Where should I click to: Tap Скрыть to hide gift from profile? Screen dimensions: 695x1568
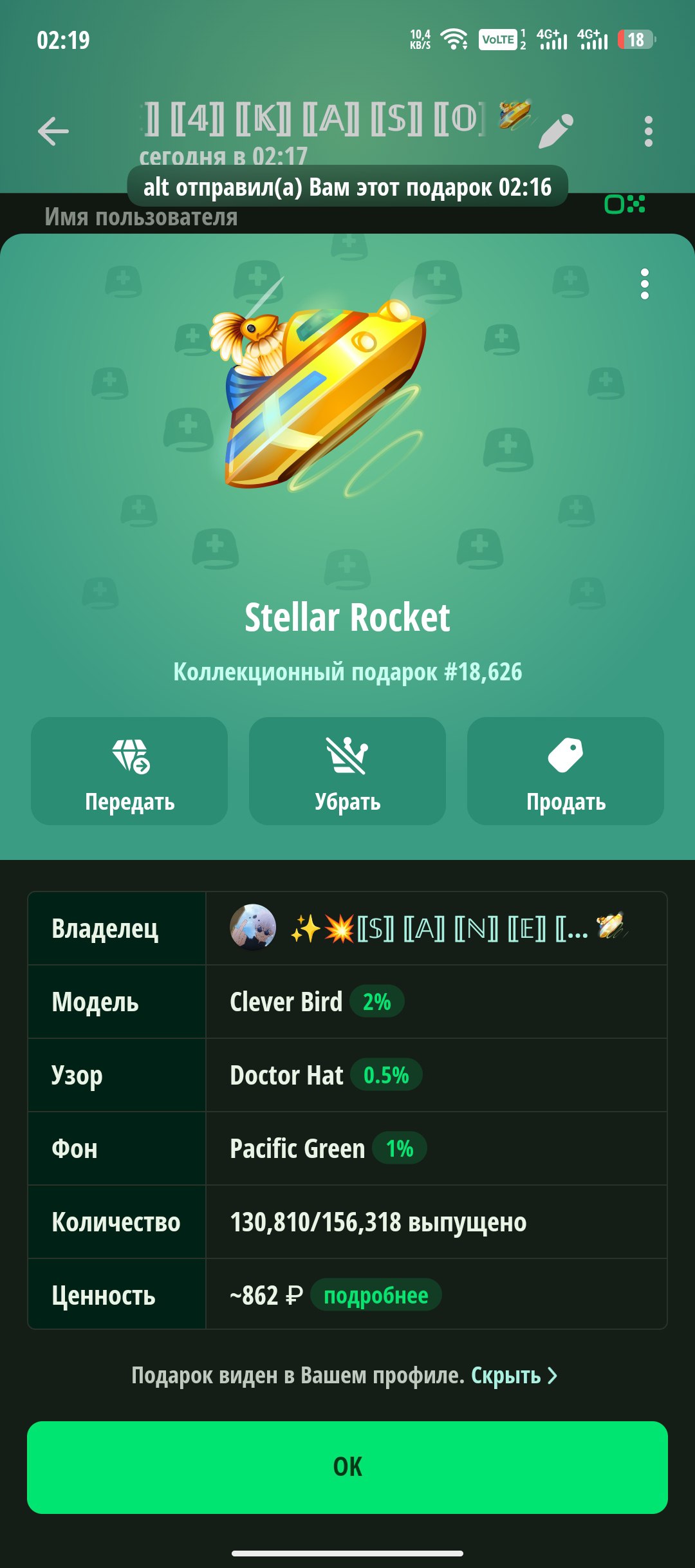(513, 1376)
